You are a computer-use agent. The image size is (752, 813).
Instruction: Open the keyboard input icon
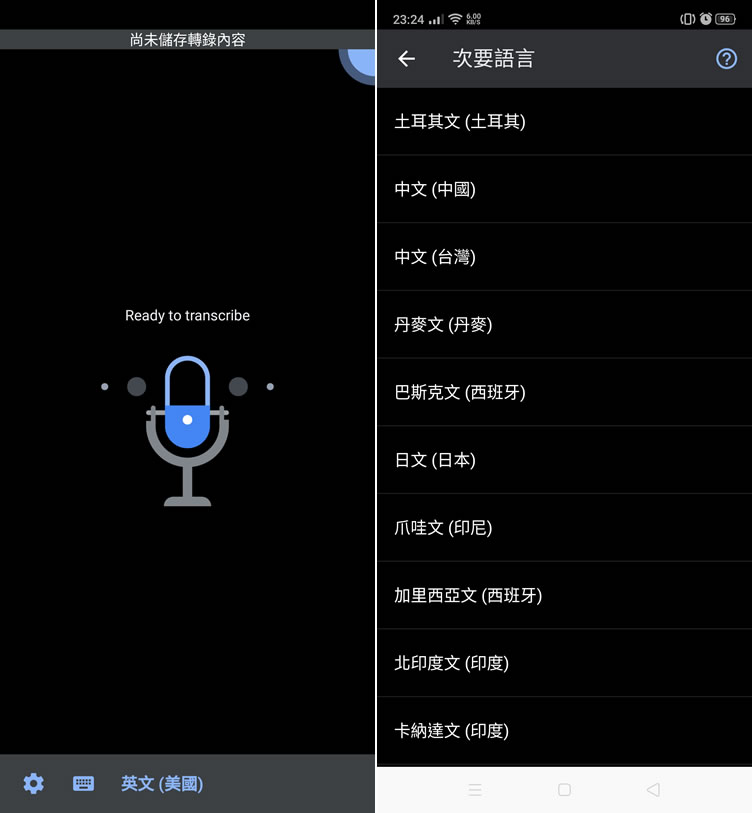pos(84,784)
